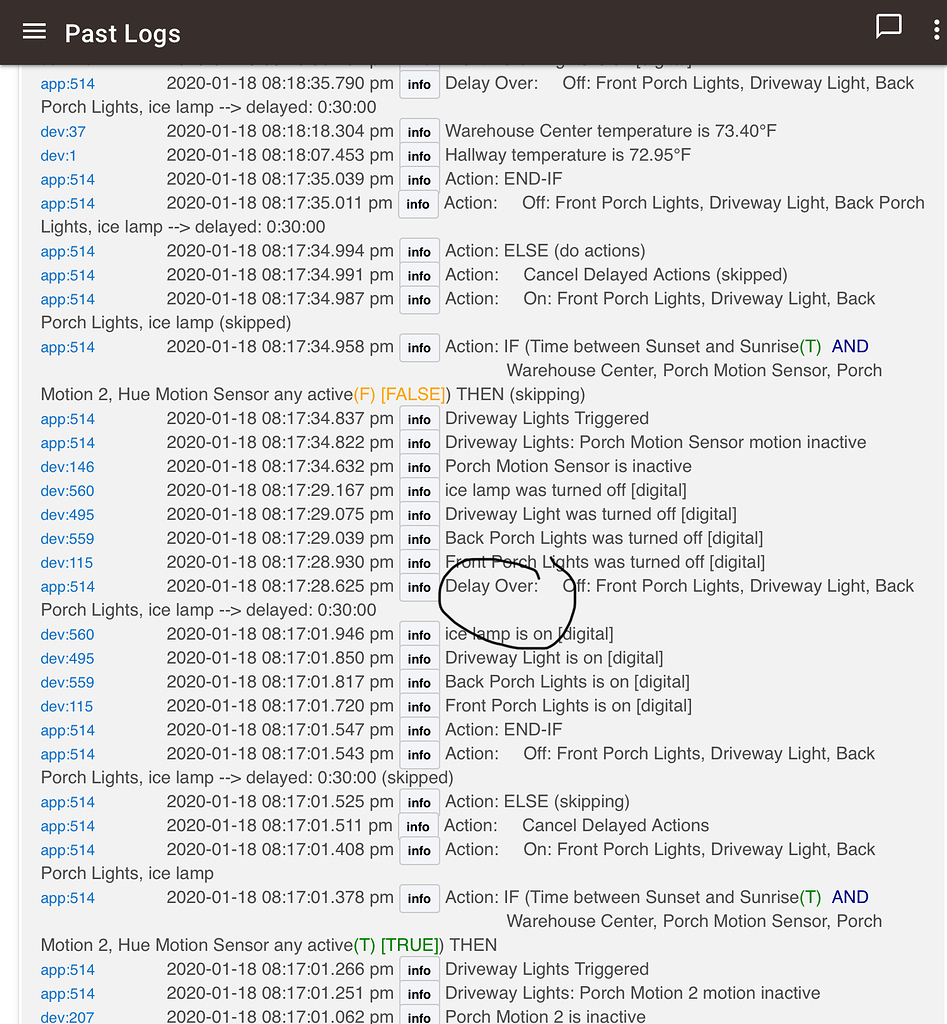Open dev:559 link for Back Porch Lights is on
The height and width of the screenshot is (1024, 947).
[x=67, y=683]
